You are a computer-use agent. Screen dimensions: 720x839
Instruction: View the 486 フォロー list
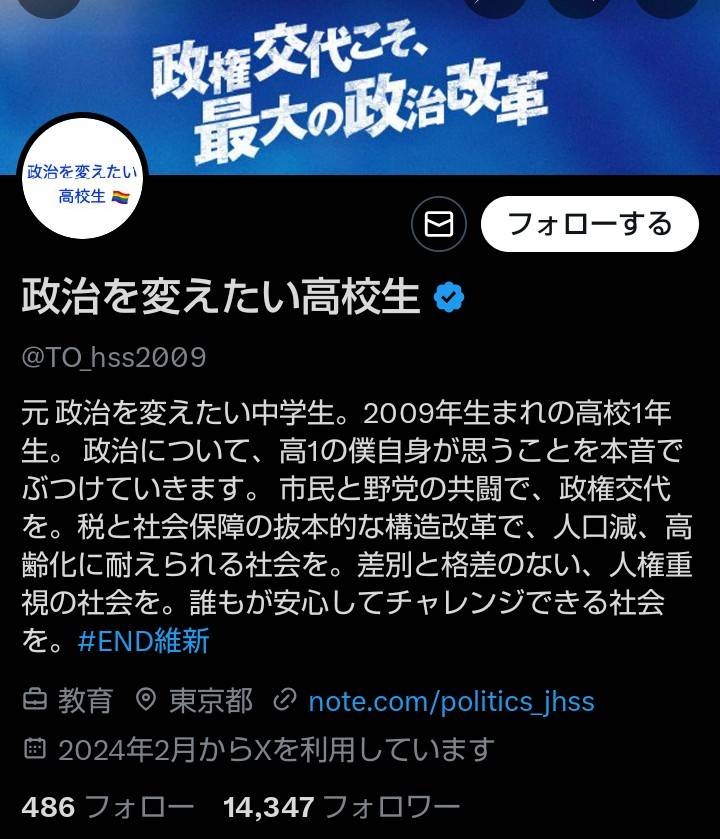[107, 806]
